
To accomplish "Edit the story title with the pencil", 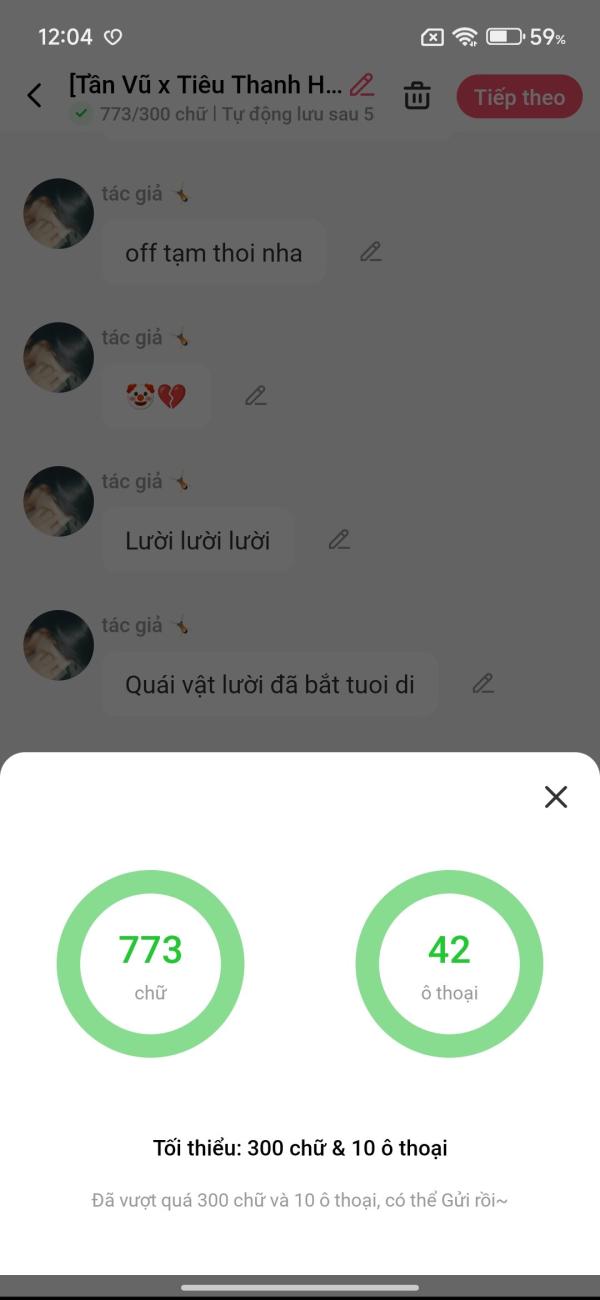I will pyautogui.click(x=362, y=85).
